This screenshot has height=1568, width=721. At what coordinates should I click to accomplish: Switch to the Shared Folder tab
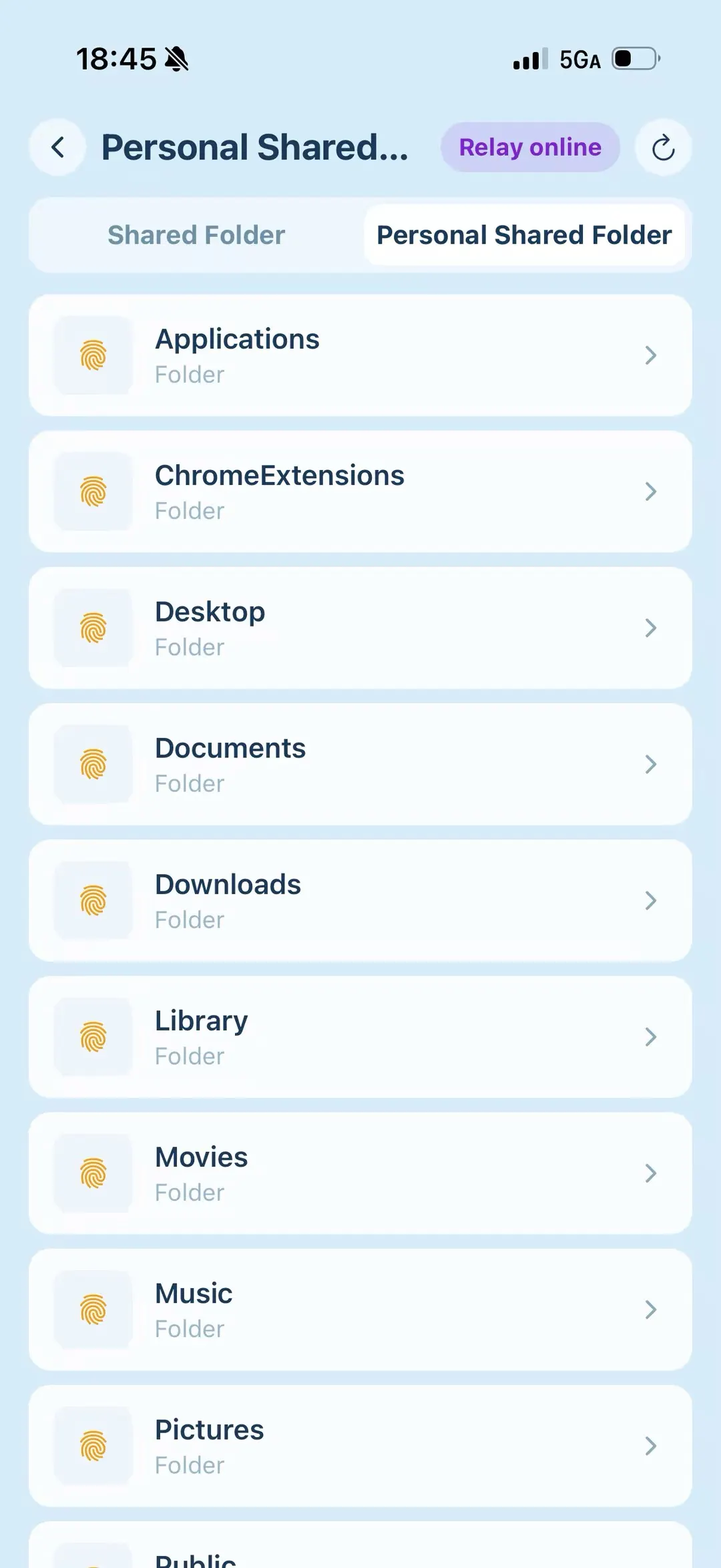coord(197,235)
